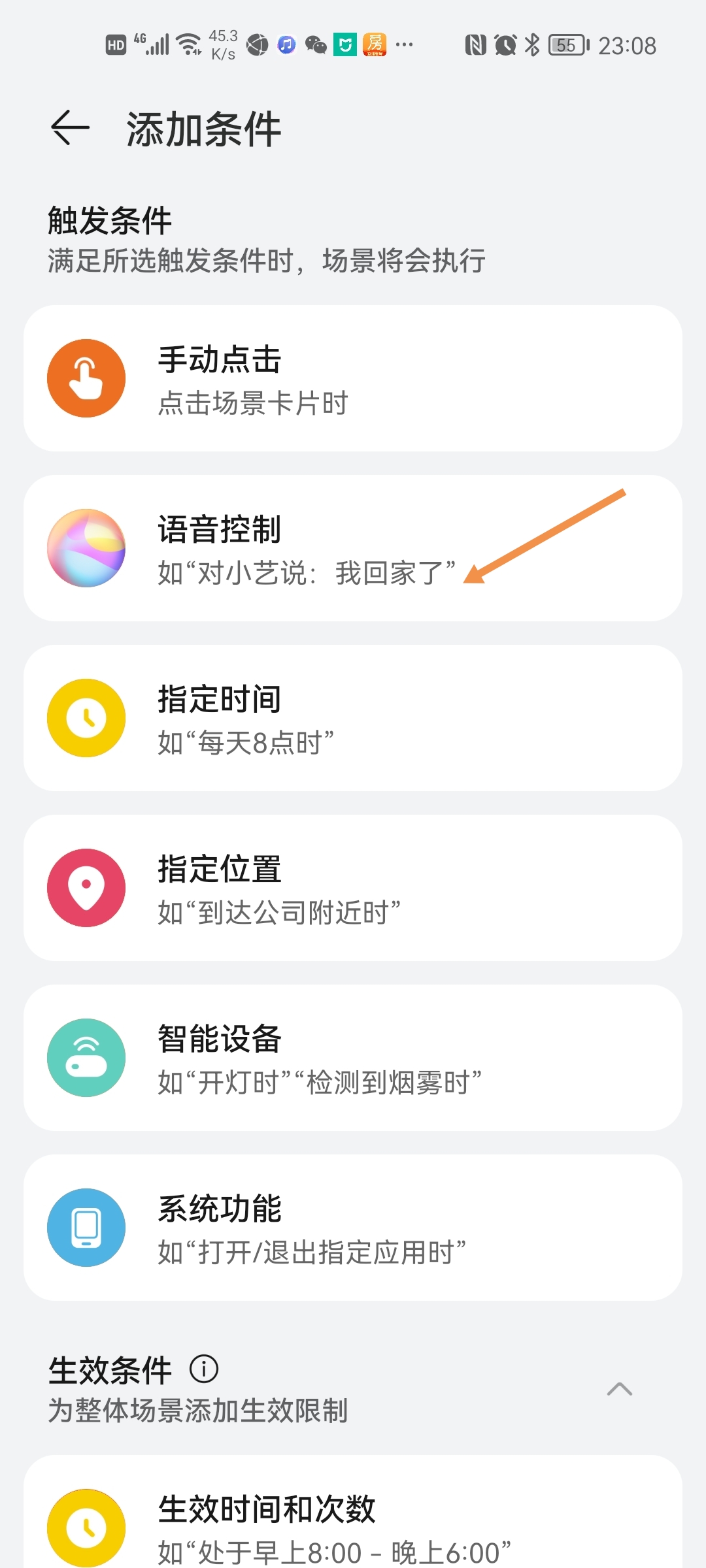
Task: Select the 系统功能 system function condition
Action: pos(353,1227)
